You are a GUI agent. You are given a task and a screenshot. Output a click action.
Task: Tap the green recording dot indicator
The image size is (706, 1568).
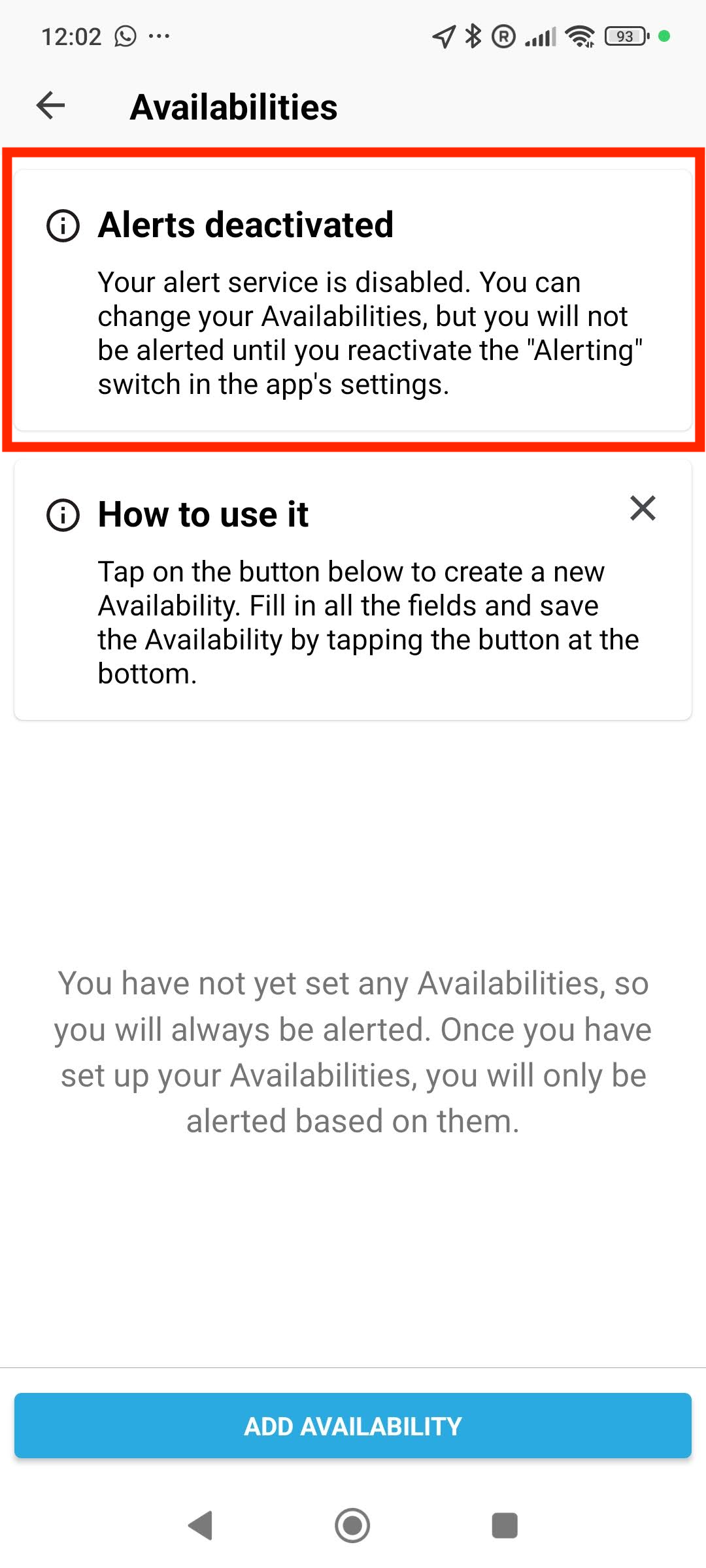pos(665,36)
